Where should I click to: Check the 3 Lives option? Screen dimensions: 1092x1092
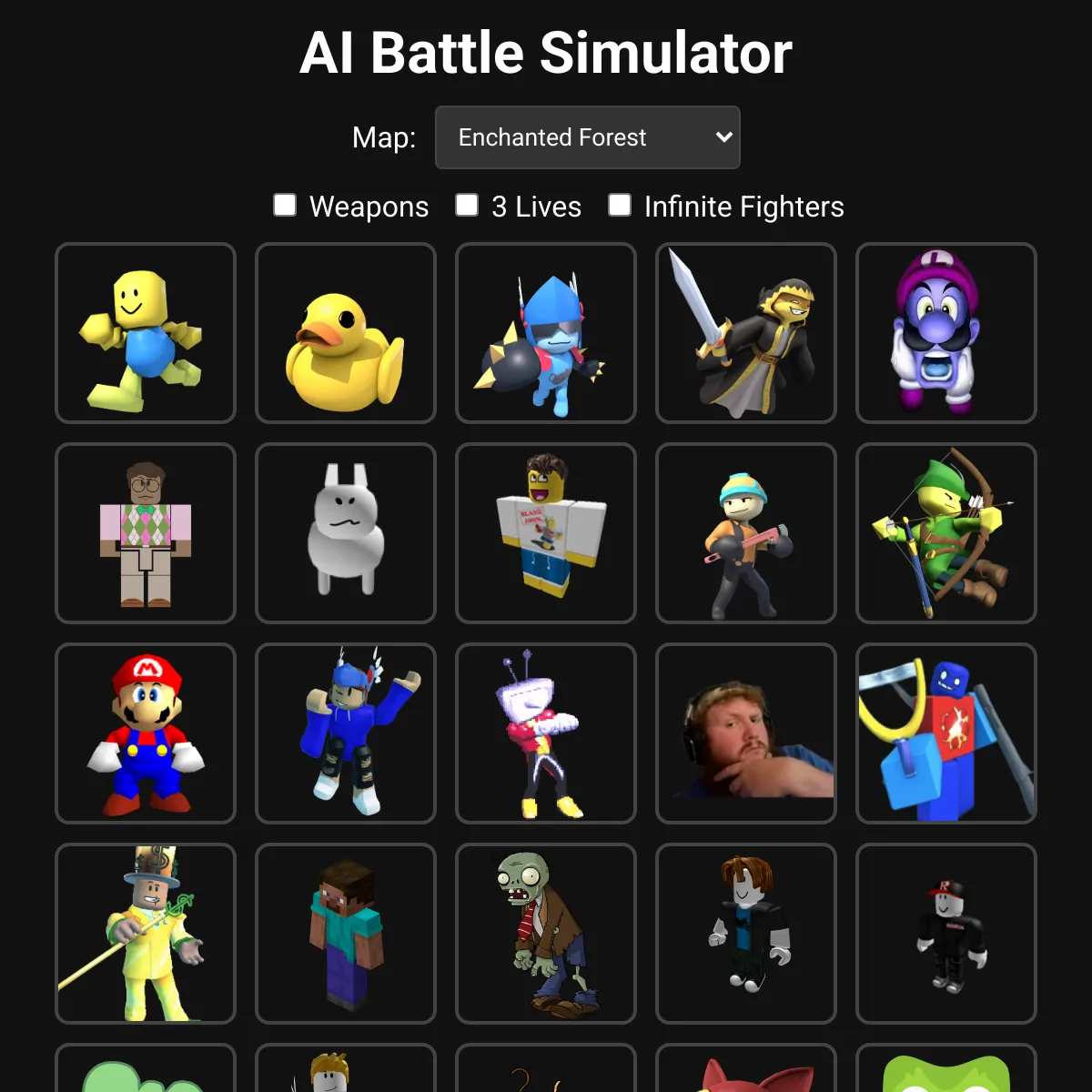pyautogui.click(x=467, y=206)
